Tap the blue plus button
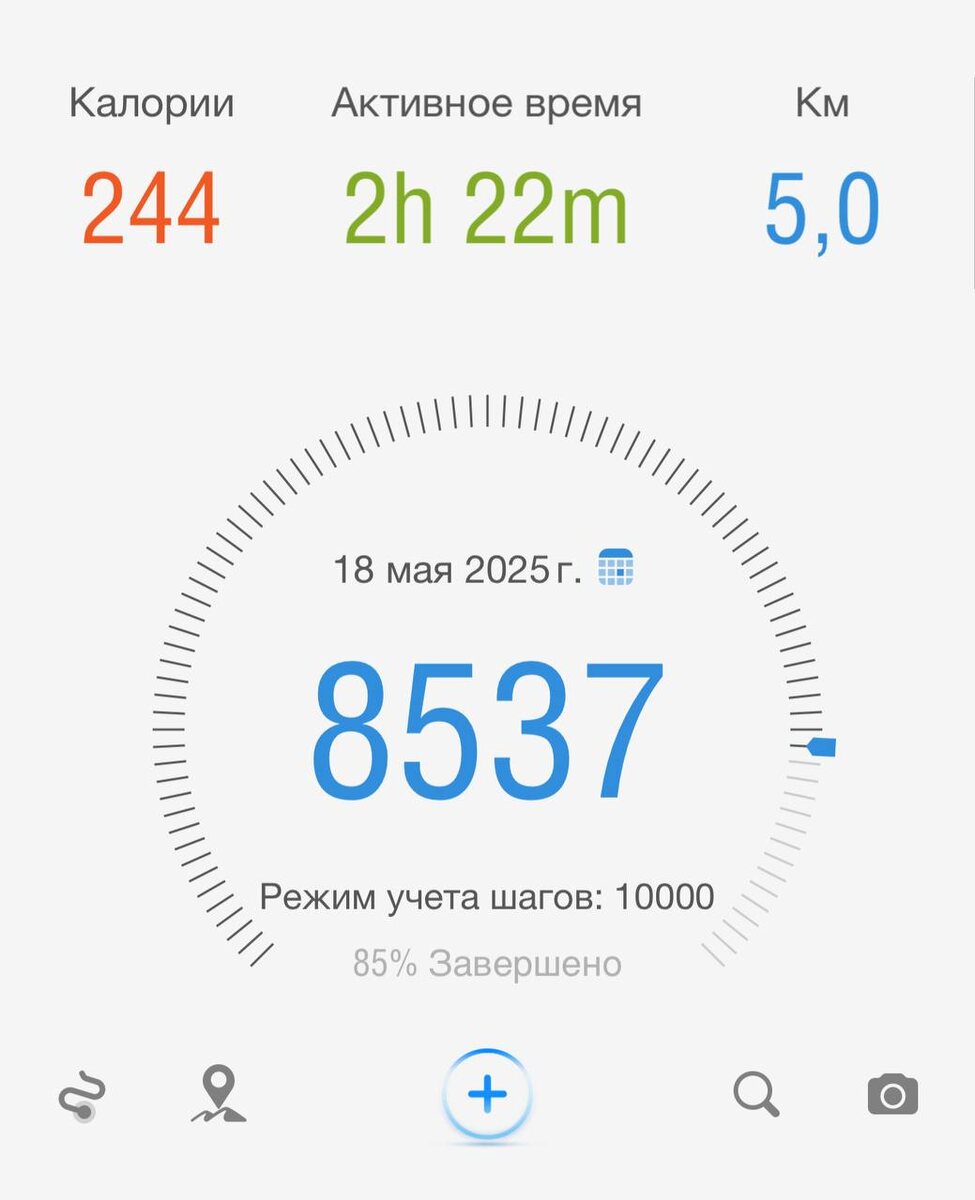Image resolution: width=975 pixels, height=1200 pixels. click(487, 1095)
